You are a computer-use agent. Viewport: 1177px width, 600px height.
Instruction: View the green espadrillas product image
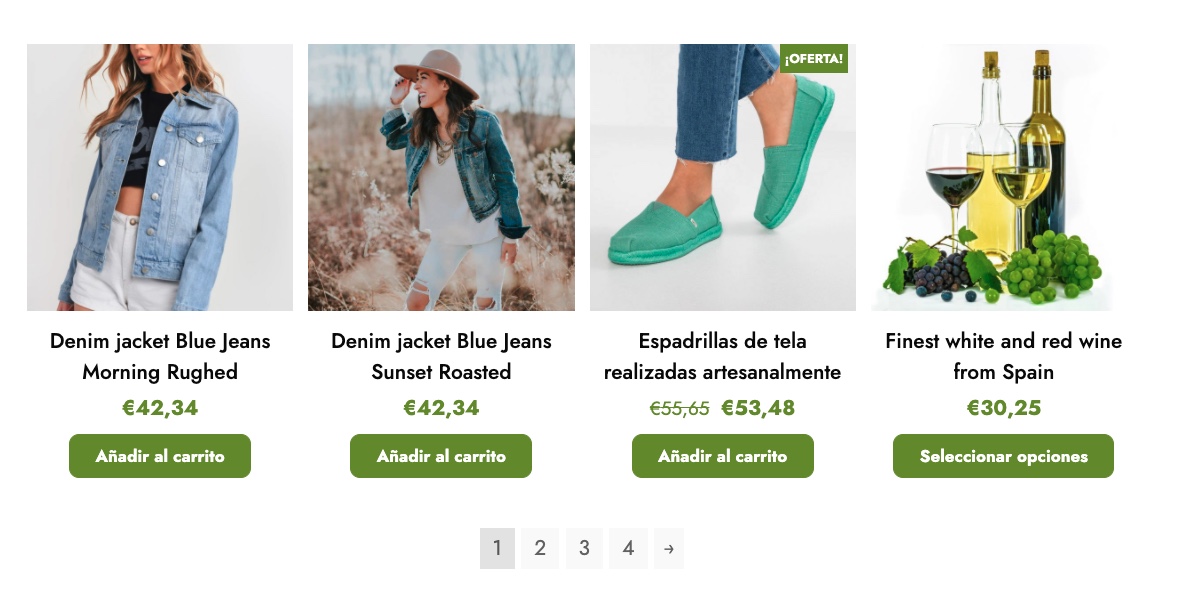722,177
